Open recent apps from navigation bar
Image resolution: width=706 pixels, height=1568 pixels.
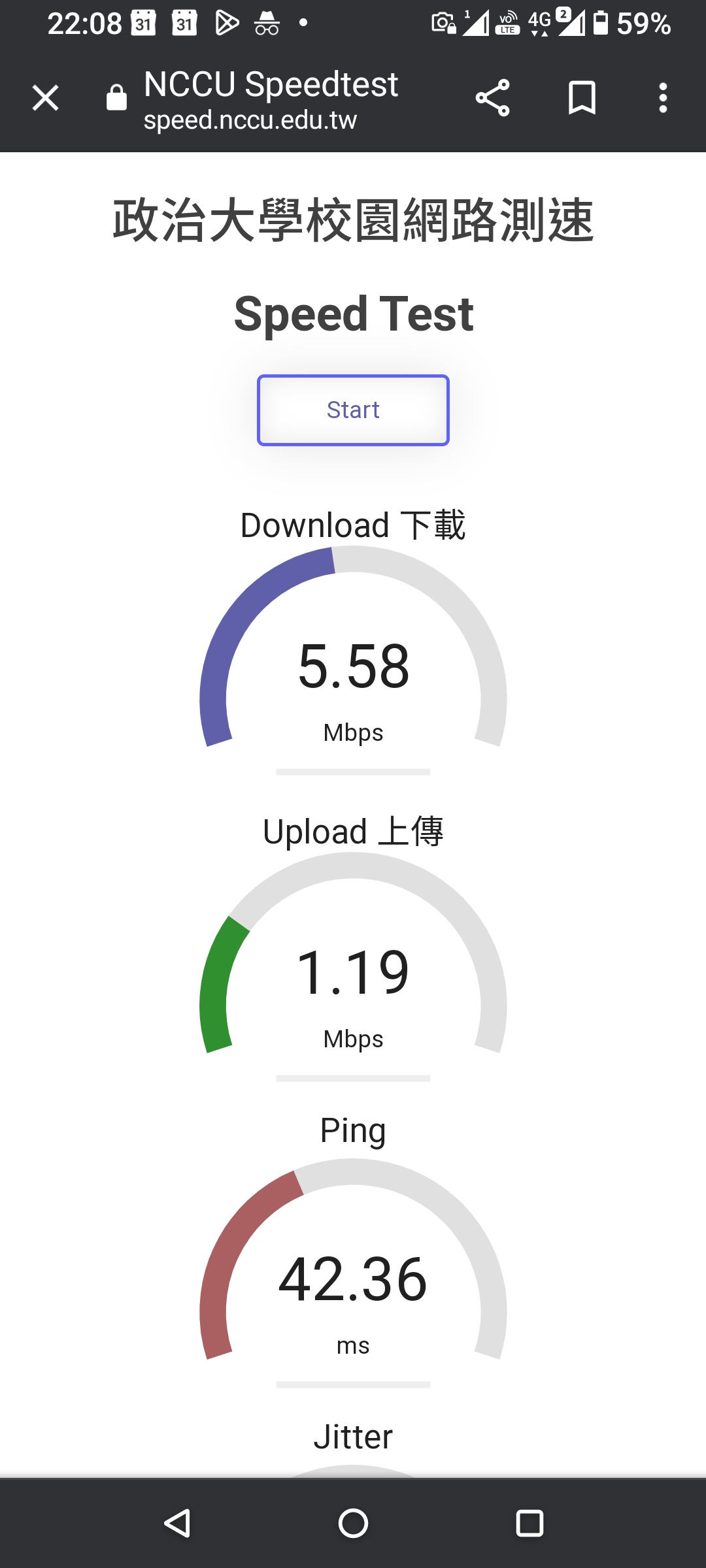(529, 1523)
